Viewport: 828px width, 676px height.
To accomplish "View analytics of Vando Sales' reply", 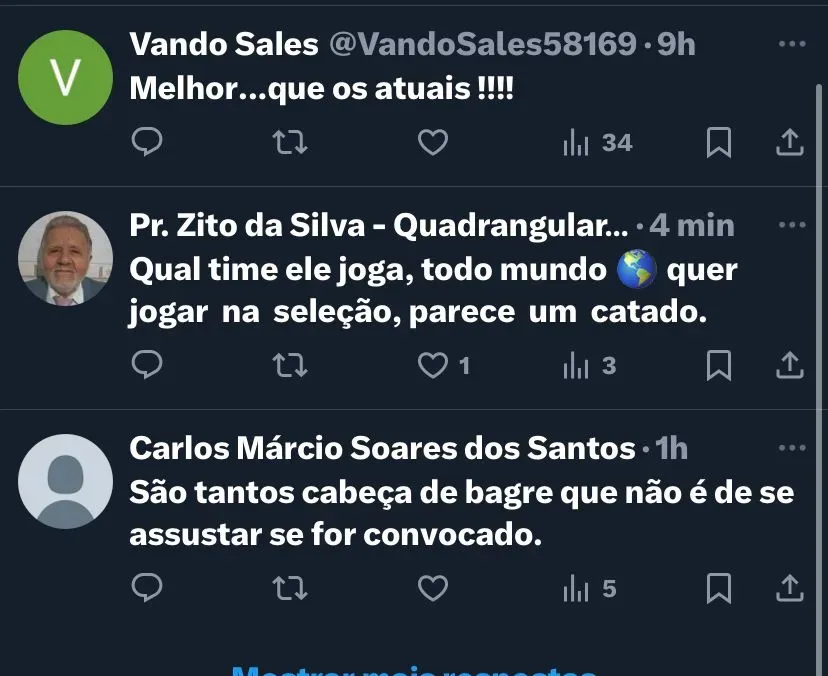I will [x=597, y=143].
